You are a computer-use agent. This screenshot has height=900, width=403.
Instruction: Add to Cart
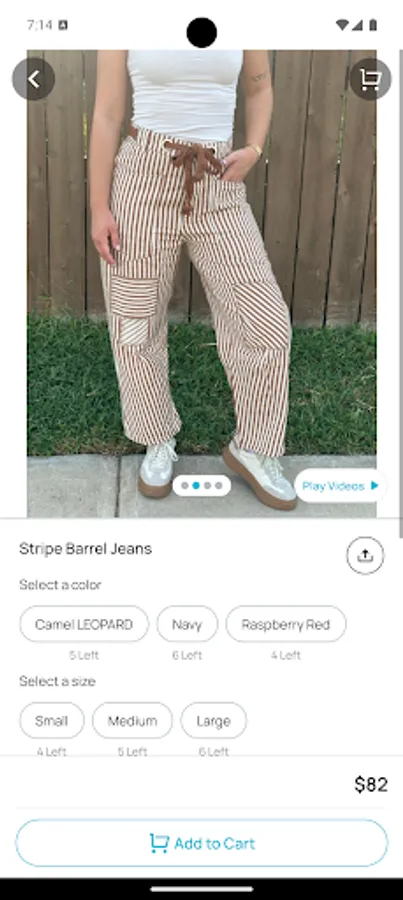pos(202,843)
